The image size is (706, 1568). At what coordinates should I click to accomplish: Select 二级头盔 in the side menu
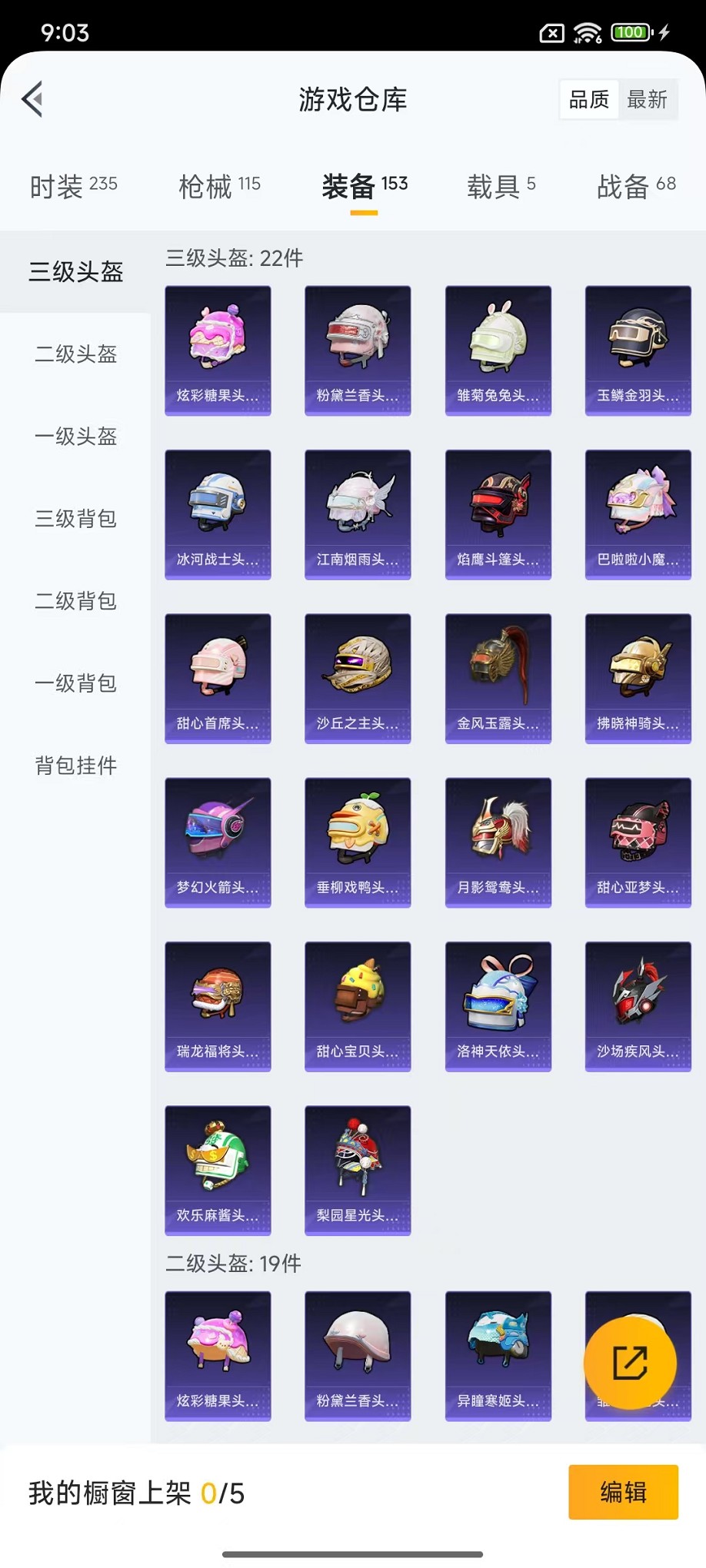75,354
